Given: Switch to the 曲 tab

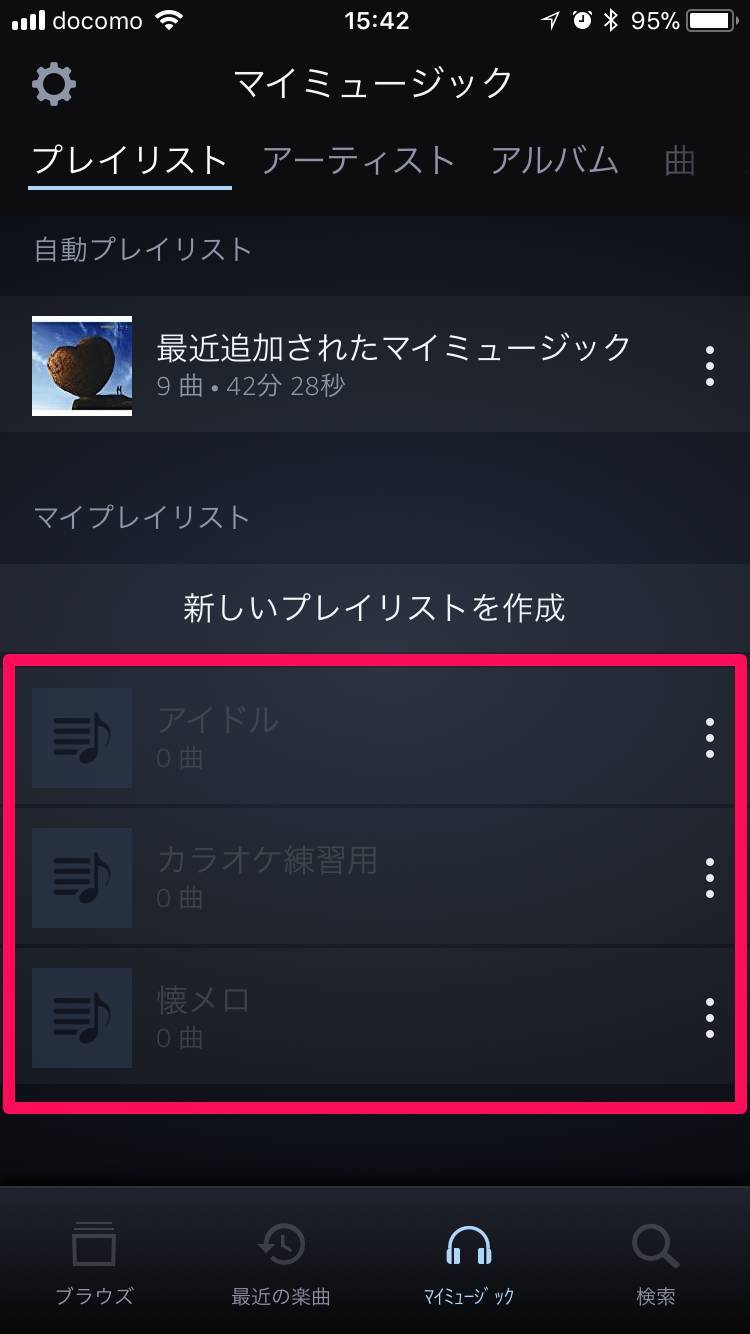Looking at the screenshot, I should click(679, 160).
